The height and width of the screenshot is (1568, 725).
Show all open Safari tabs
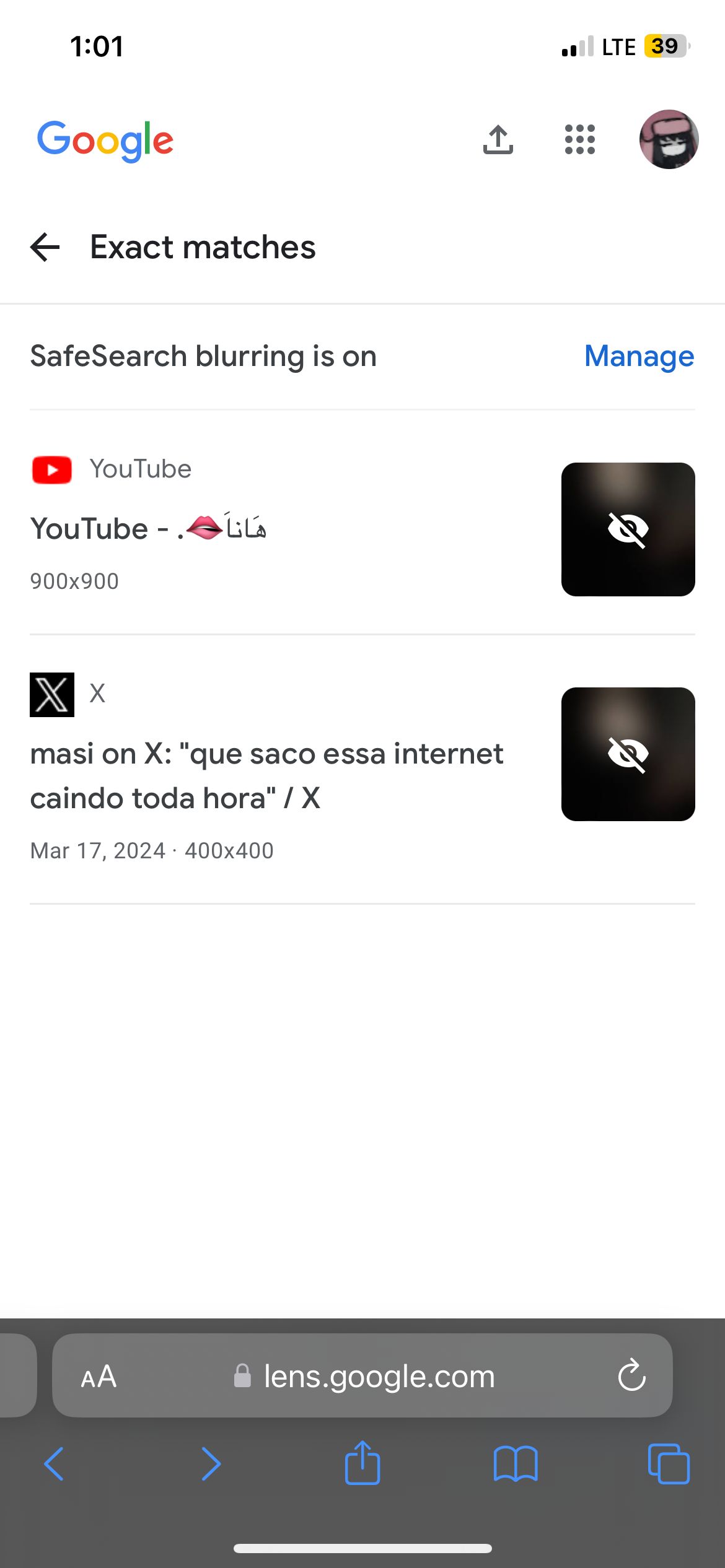pos(668,1464)
